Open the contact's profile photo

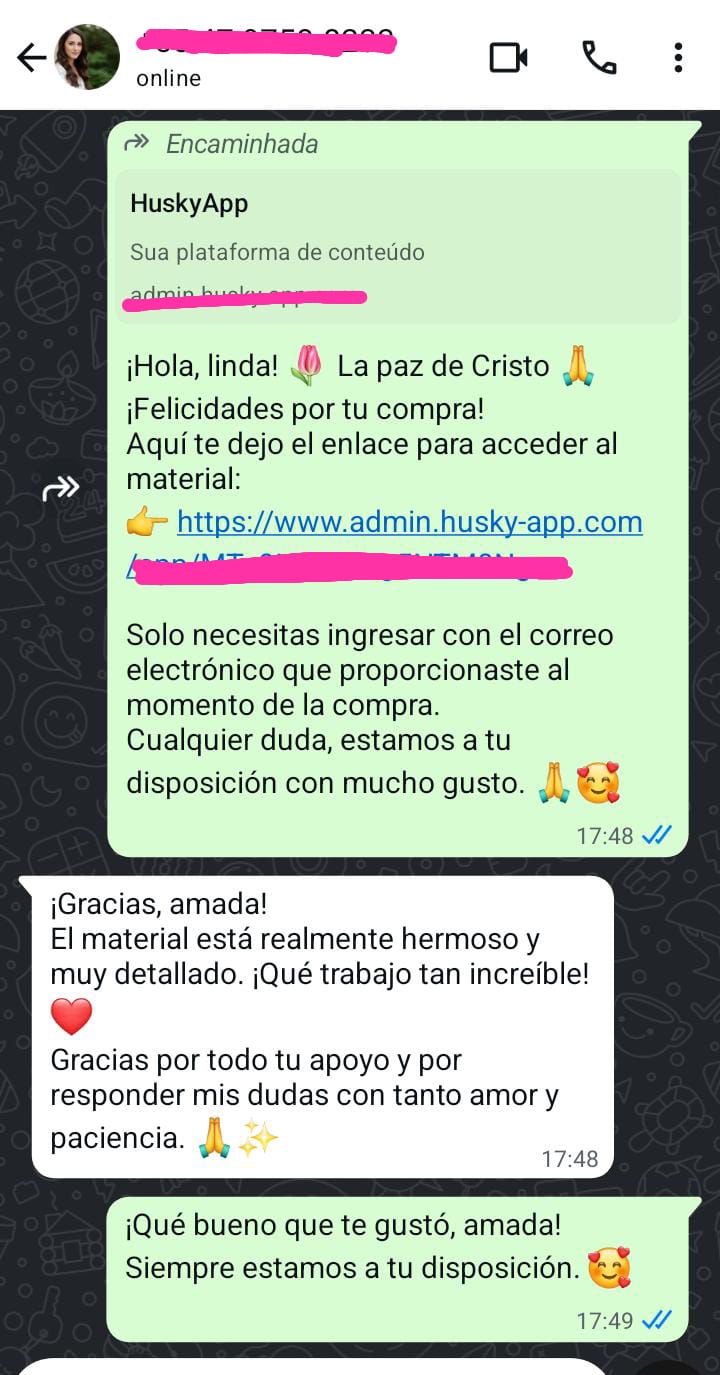[87, 57]
